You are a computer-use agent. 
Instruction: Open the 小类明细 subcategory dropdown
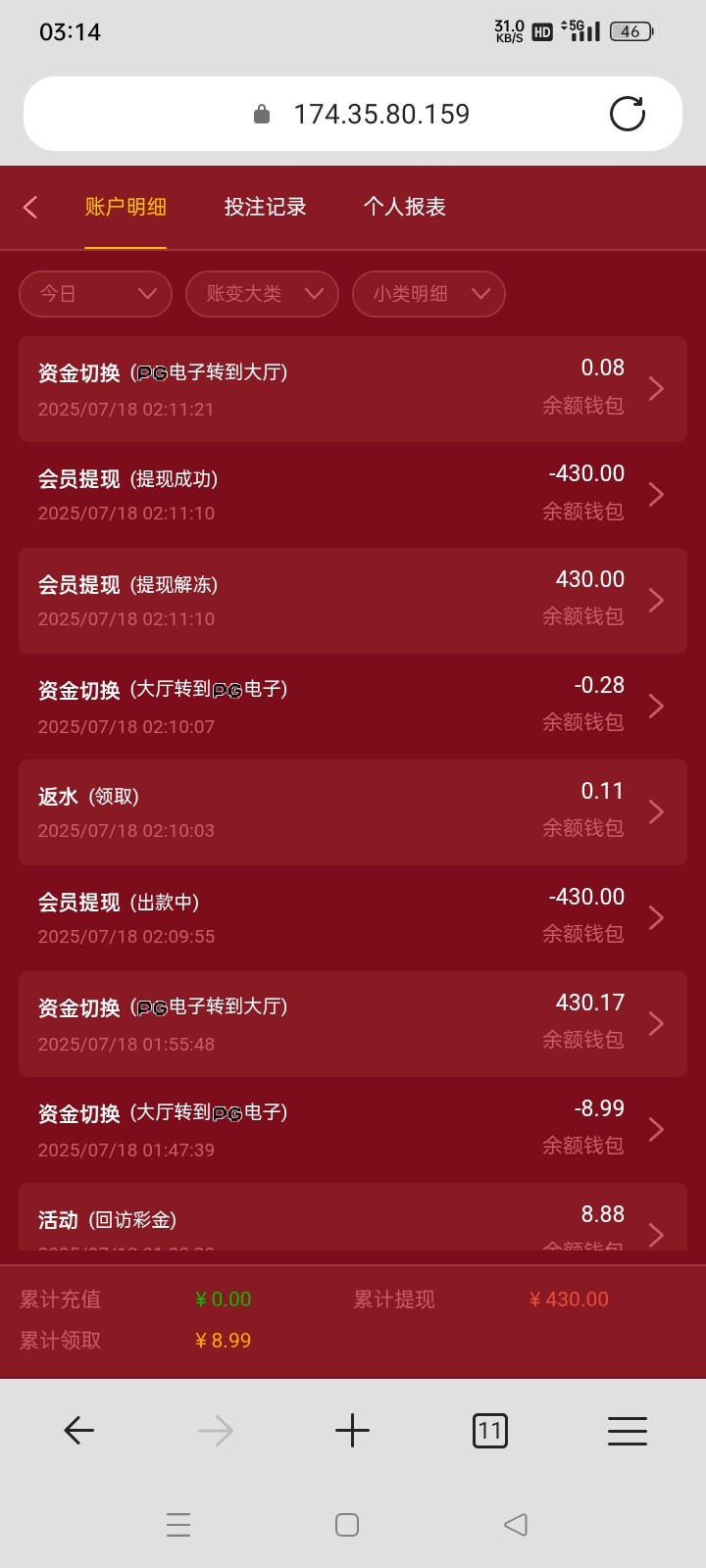(429, 293)
